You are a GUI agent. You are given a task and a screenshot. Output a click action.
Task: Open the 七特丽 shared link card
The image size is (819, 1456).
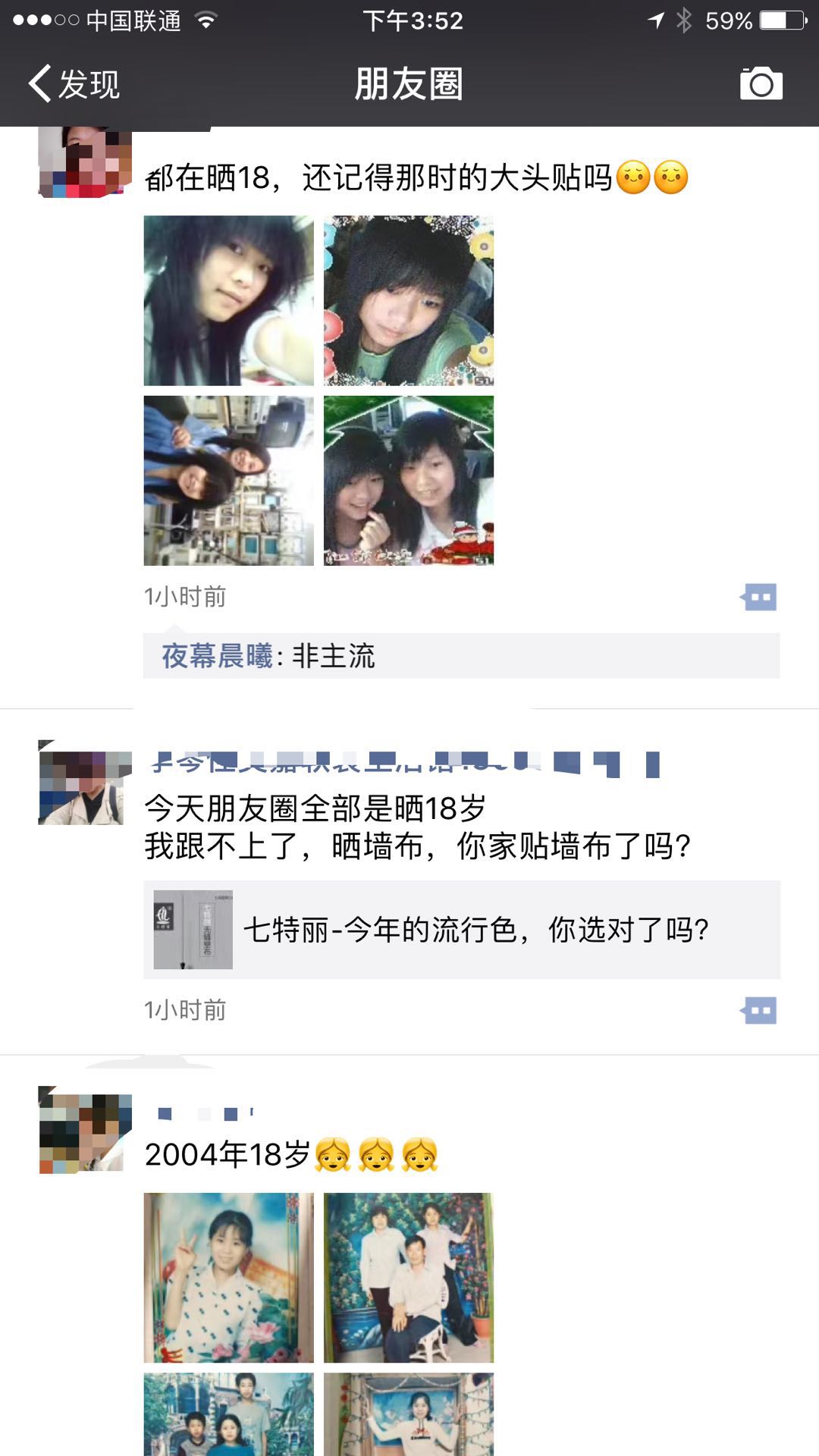461,930
